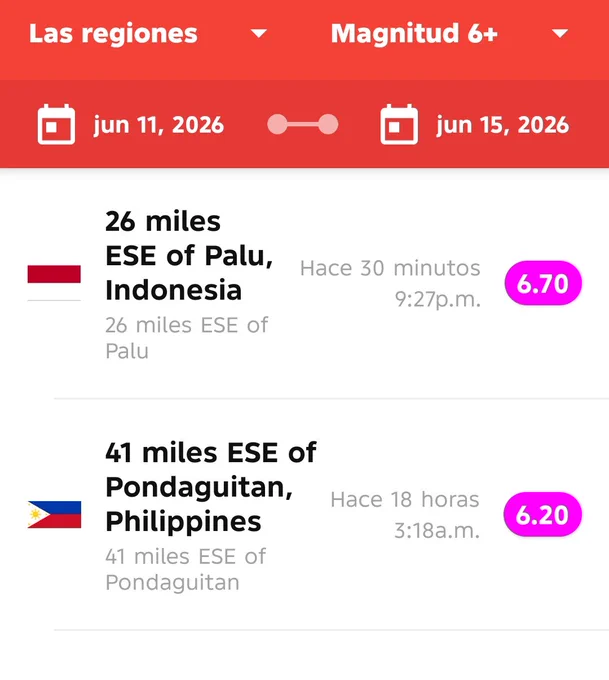The image size is (609, 680).
Task: Change the start date jun 11, 2026
Action: tap(131, 124)
